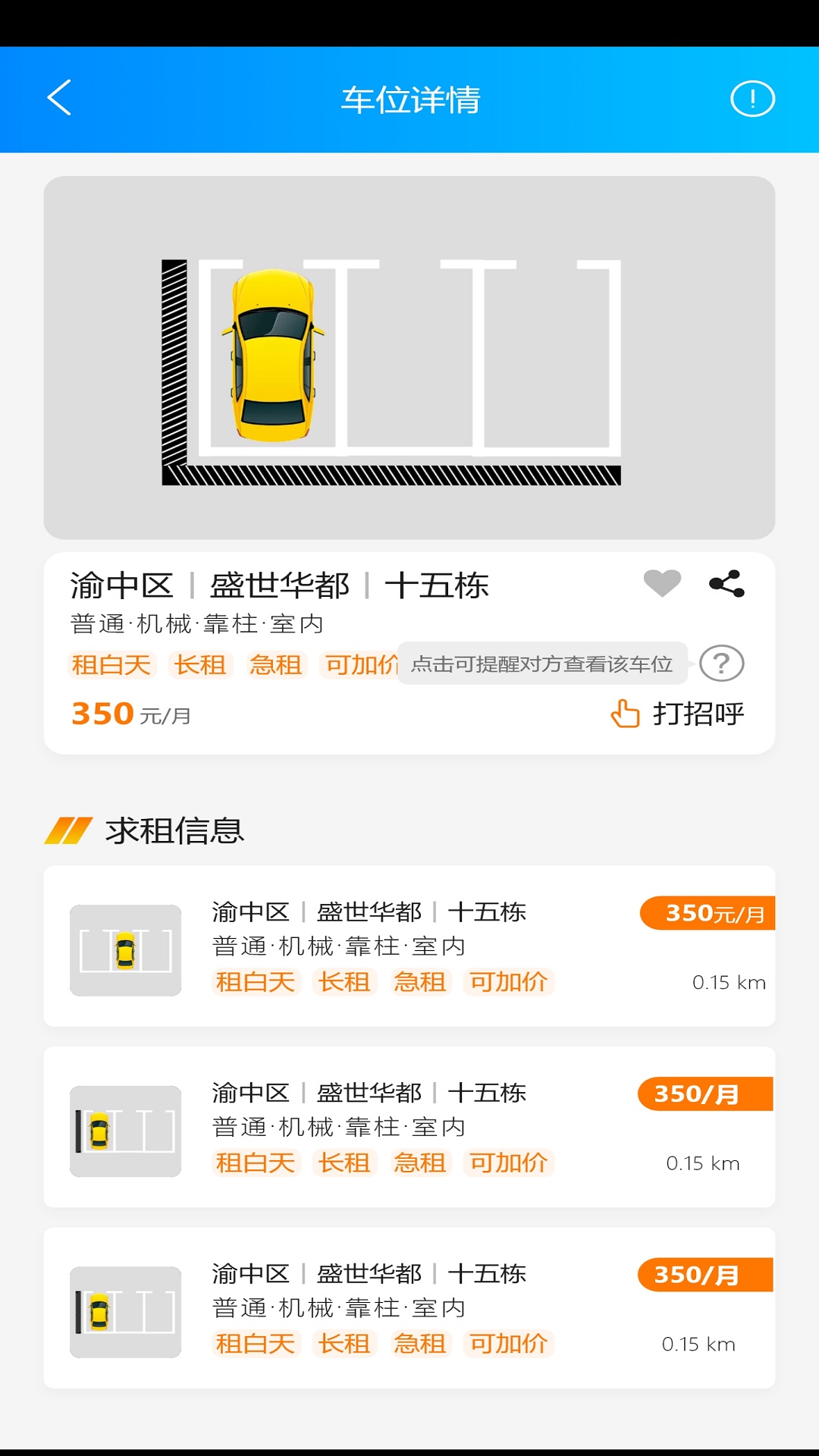This screenshot has width=819, height=1456.
Task: Open the question mark help icon
Action: pos(721,664)
